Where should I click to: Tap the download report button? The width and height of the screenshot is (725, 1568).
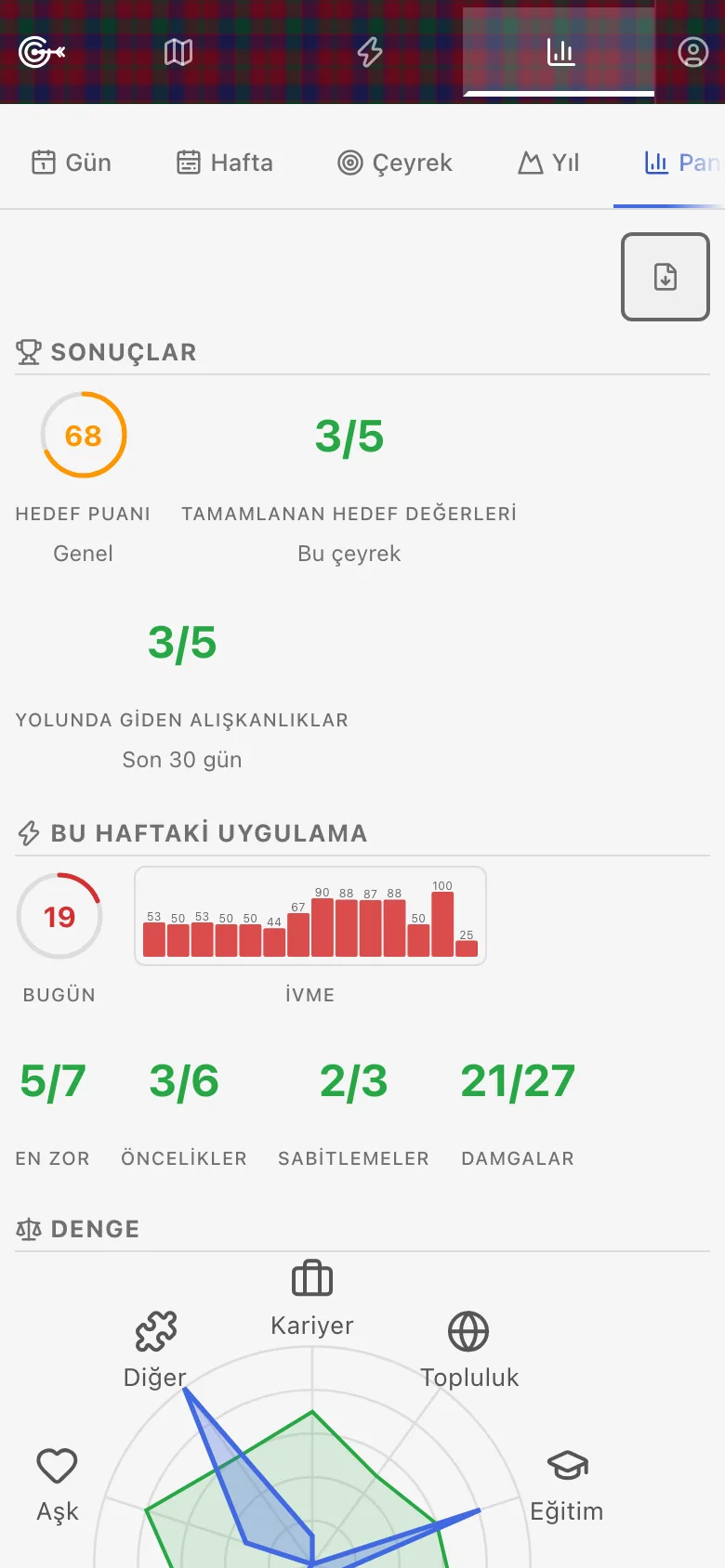click(666, 277)
